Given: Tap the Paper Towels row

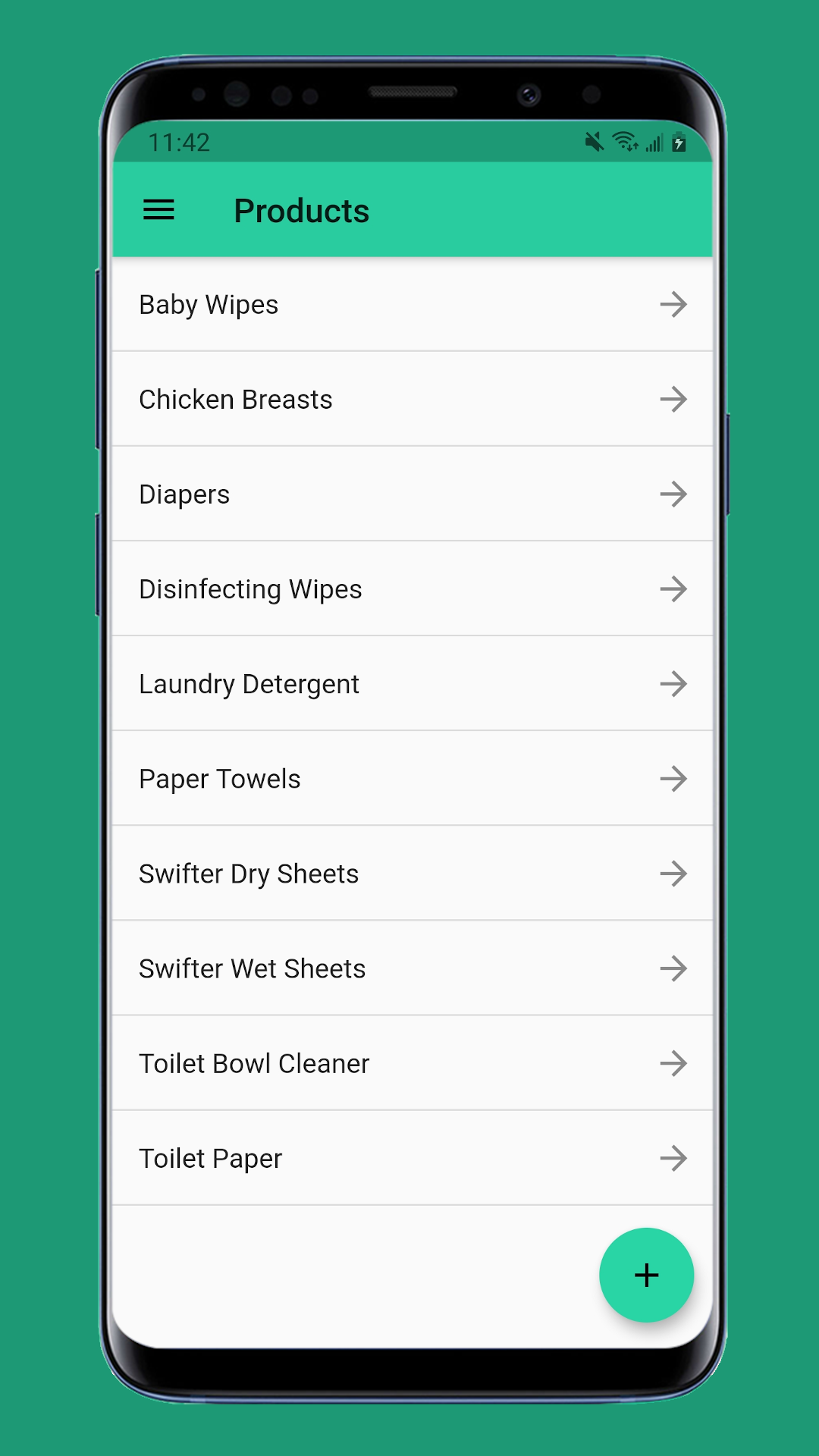Looking at the screenshot, I should tap(413, 778).
